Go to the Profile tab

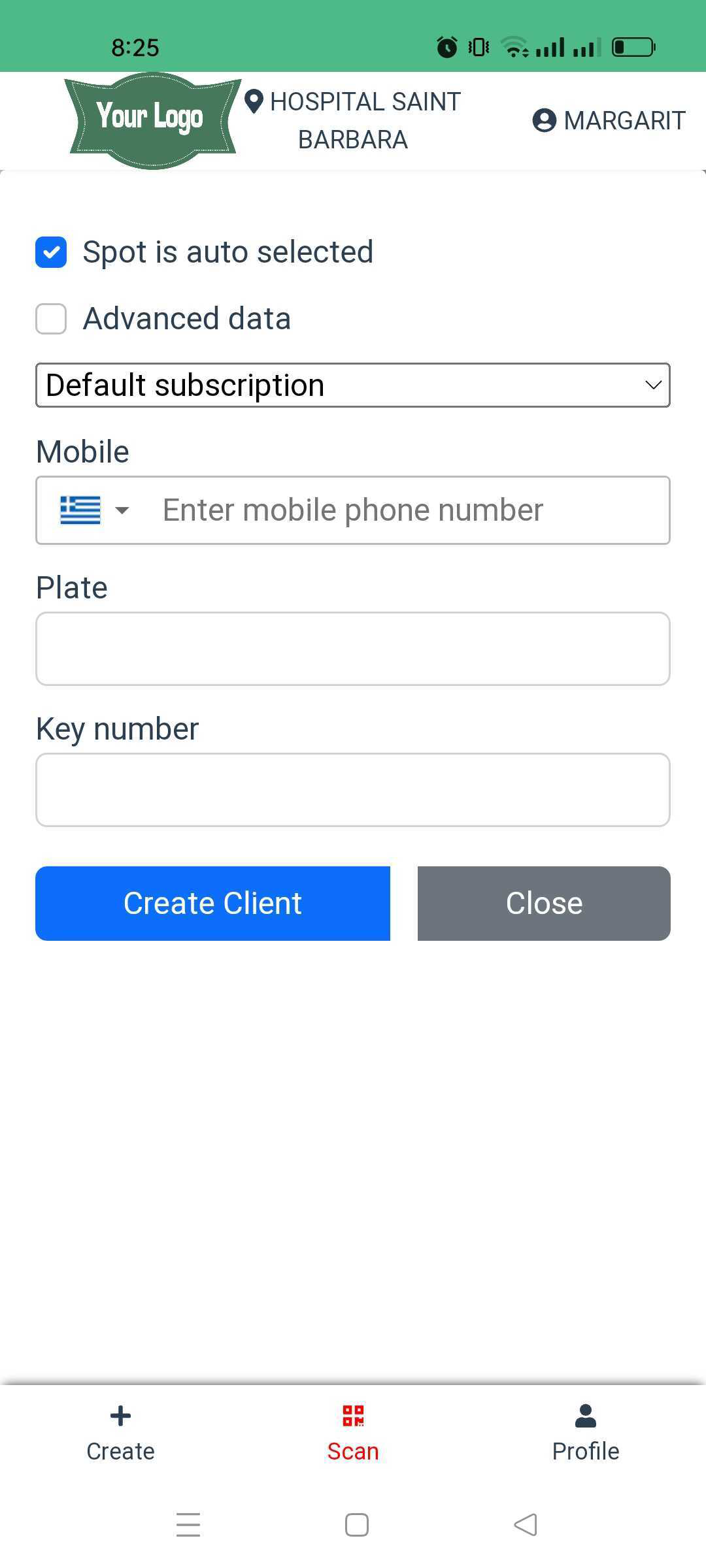(586, 1434)
